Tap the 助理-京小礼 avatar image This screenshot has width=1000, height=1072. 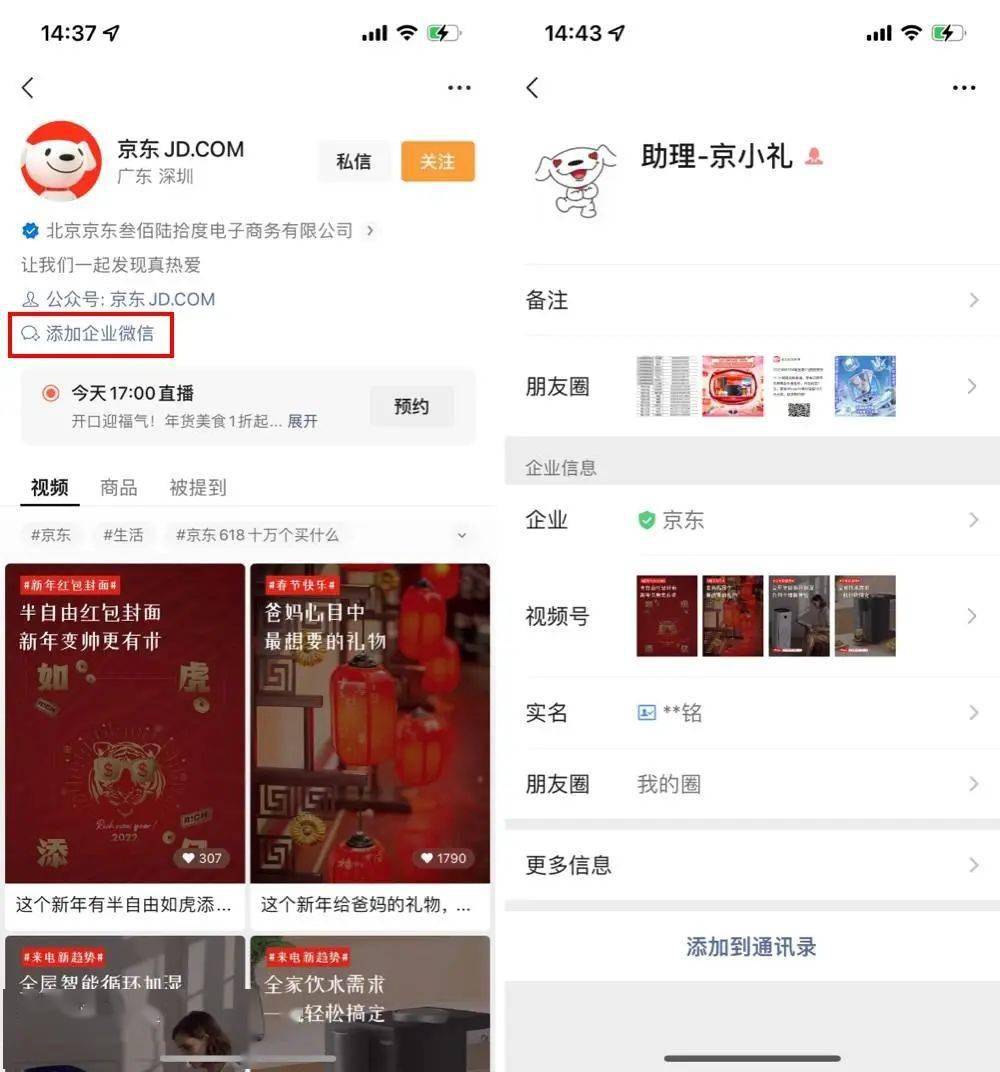click(x=575, y=180)
